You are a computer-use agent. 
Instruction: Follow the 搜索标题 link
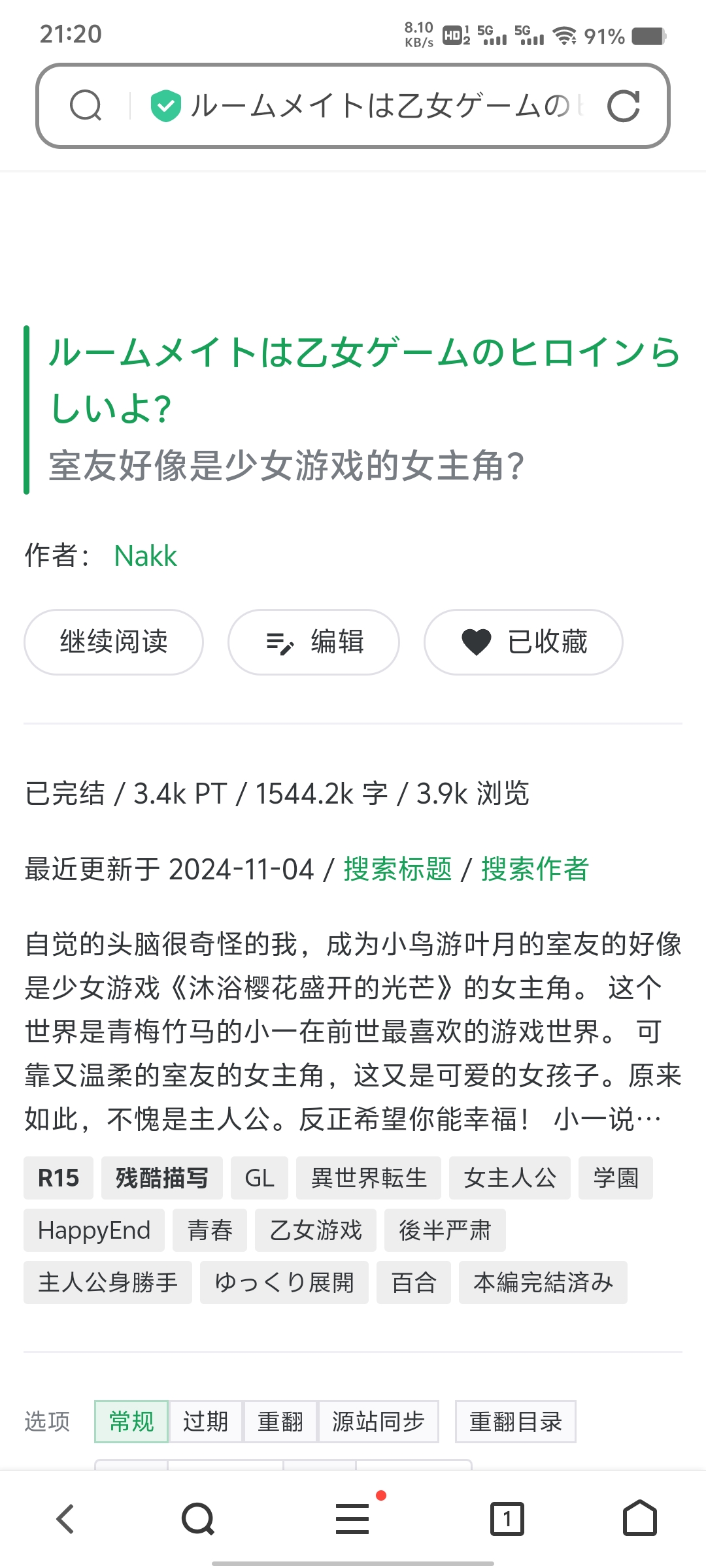coord(397,869)
